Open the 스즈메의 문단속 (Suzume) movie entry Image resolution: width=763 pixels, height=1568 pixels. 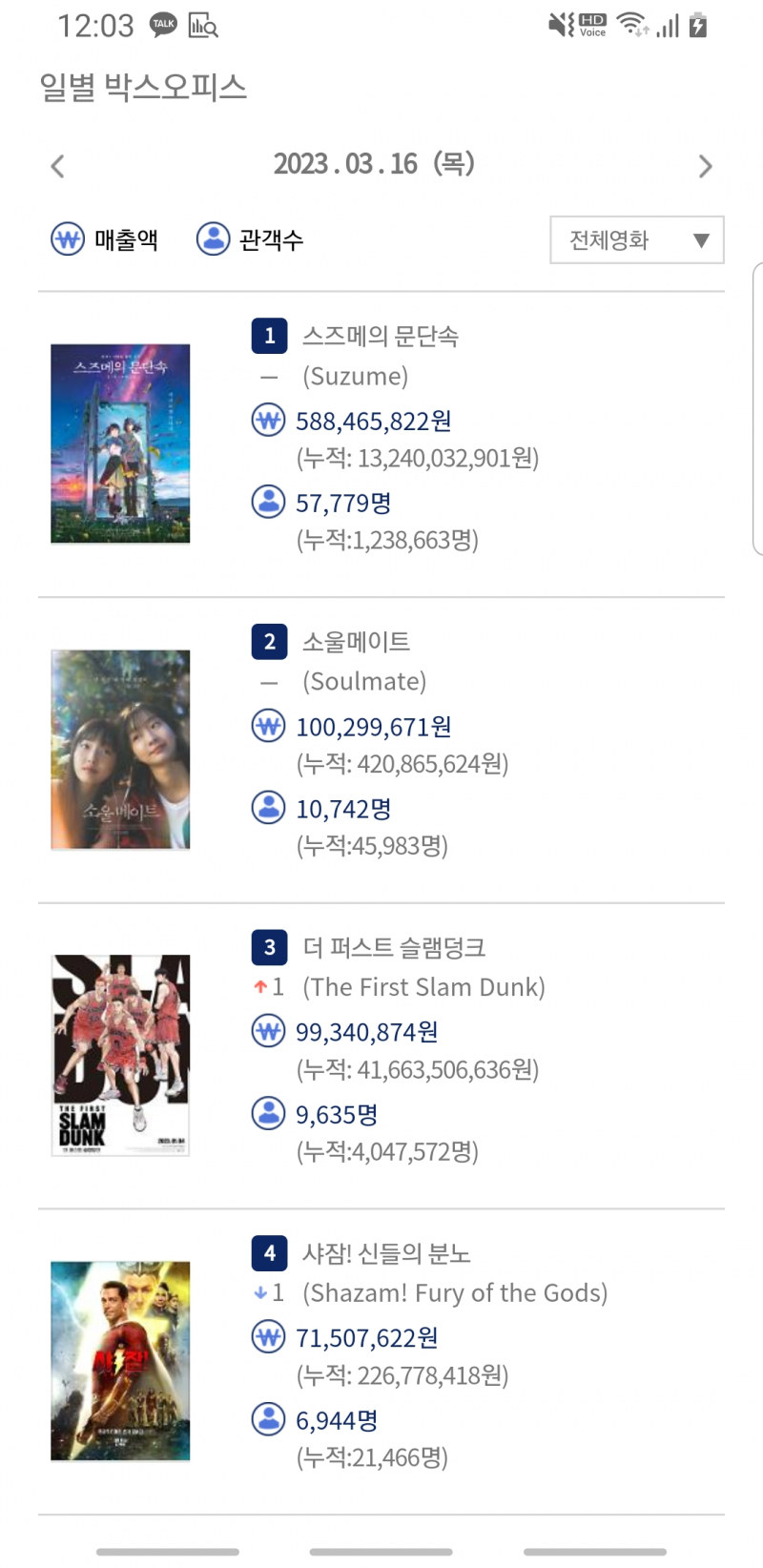click(x=380, y=337)
